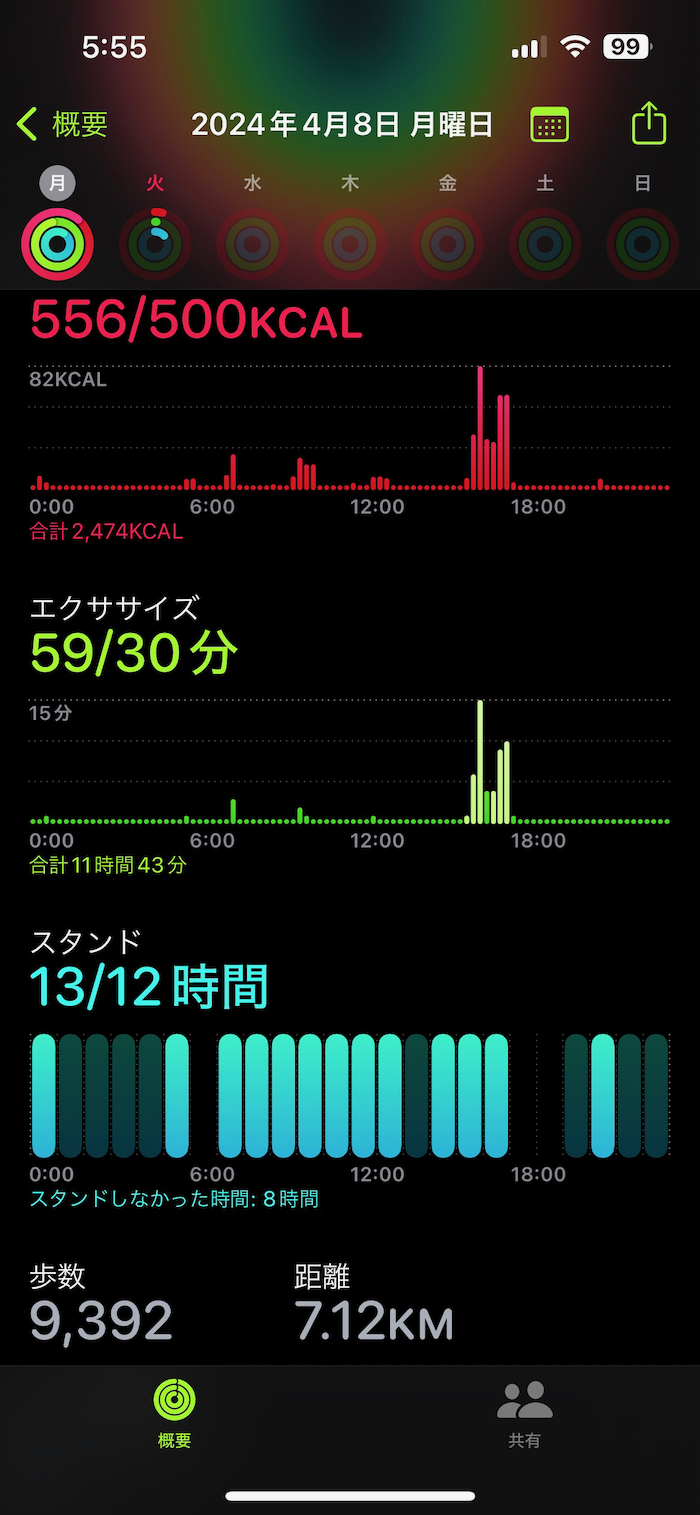Switch to the 共有 sharing tab
Viewport: 700px width, 1515px height.
[525, 1413]
